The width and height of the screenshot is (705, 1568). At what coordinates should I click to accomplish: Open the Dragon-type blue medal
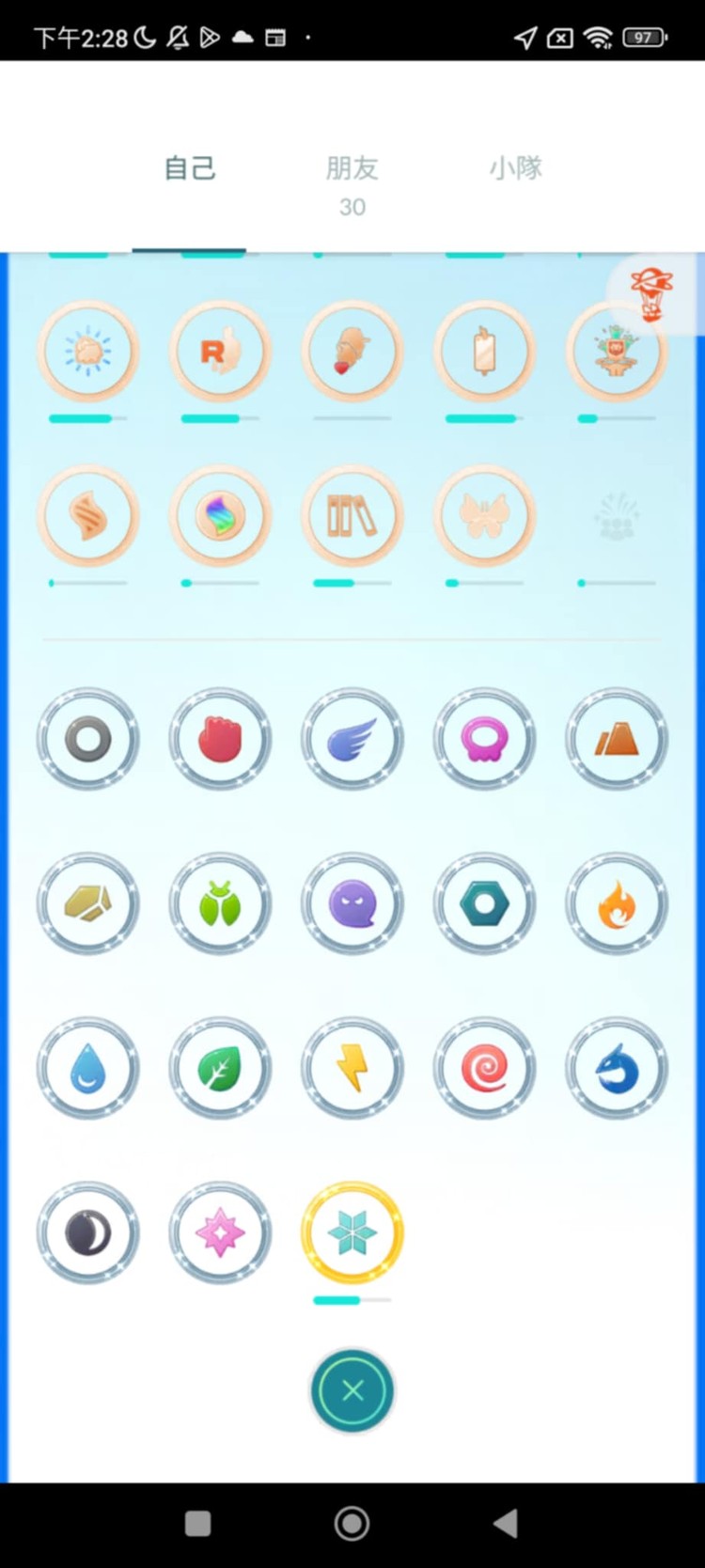[617, 1069]
